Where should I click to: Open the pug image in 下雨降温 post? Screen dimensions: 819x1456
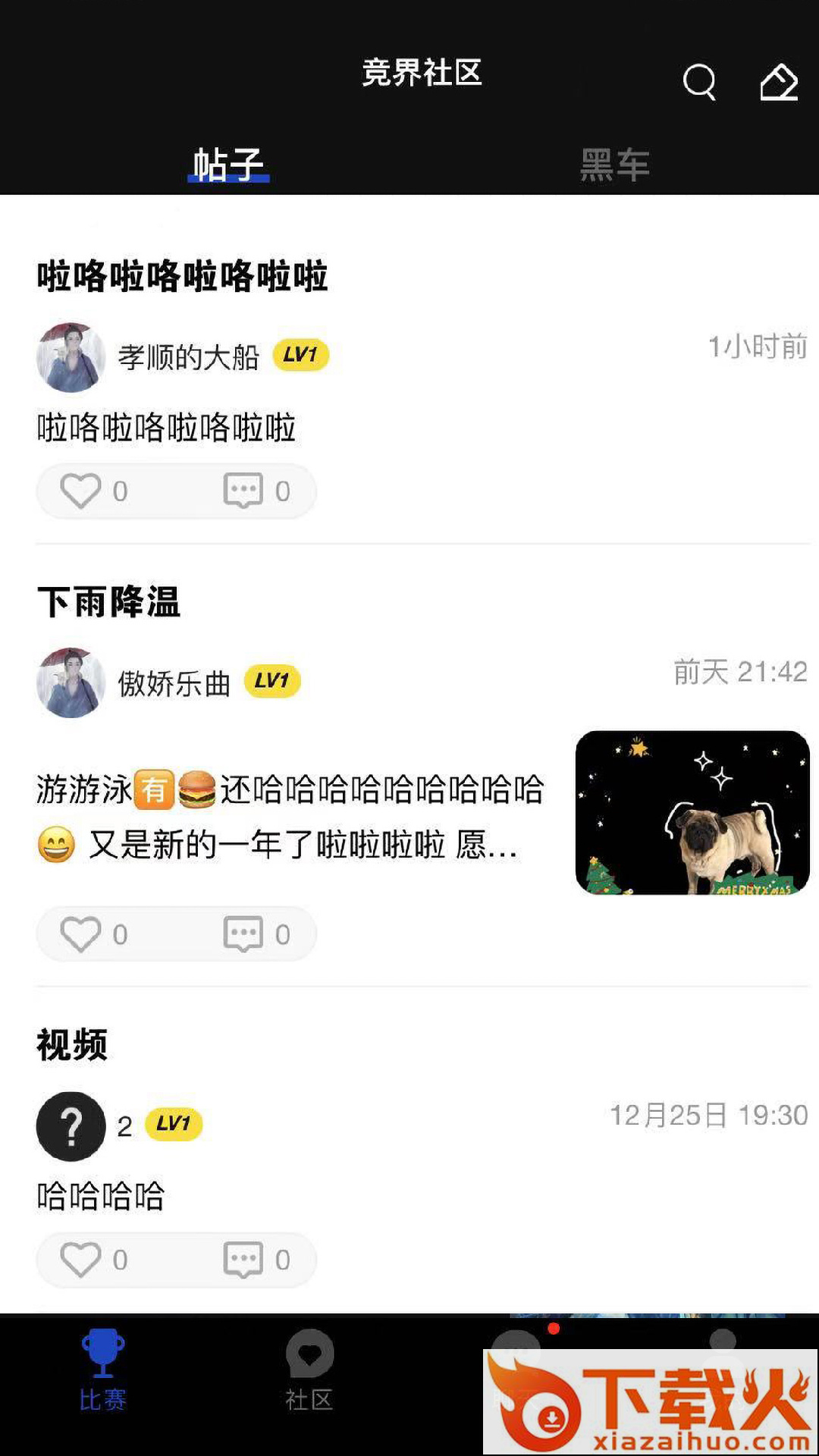[x=692, y=812]
